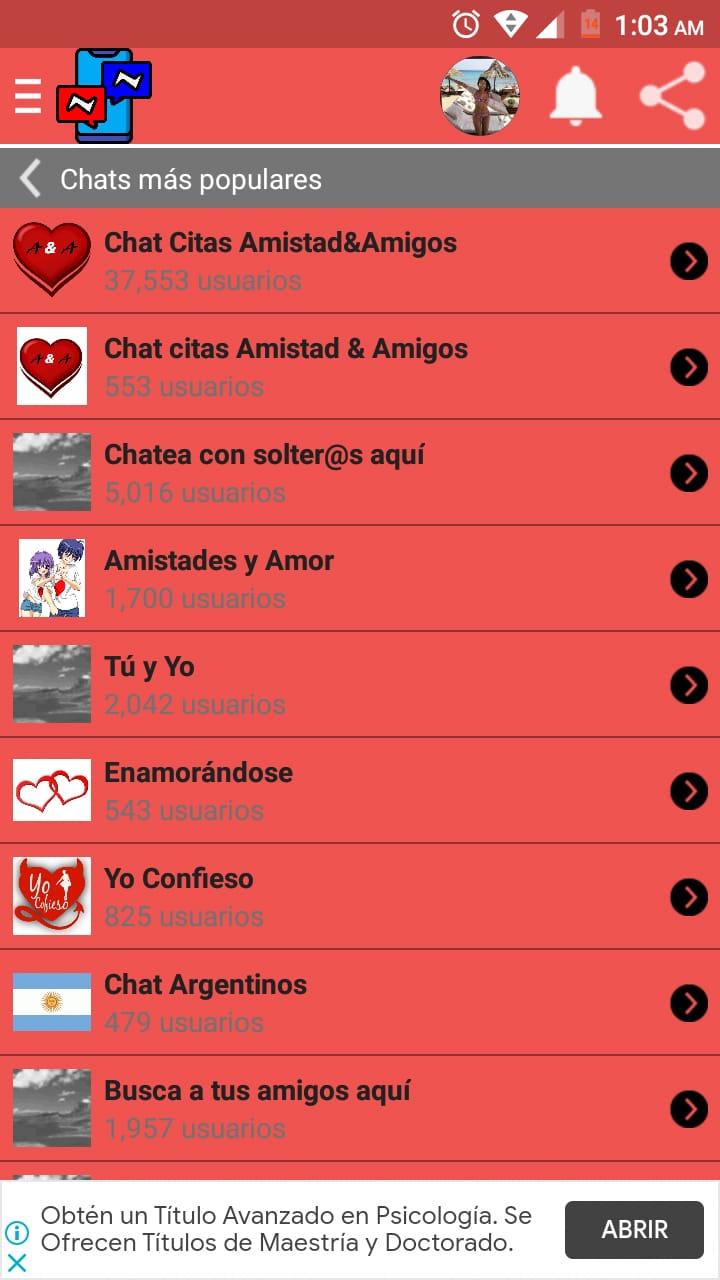Enter the Chat Argentinos room
Viewport: 720px width, 1280px height.
[360, 1003]
